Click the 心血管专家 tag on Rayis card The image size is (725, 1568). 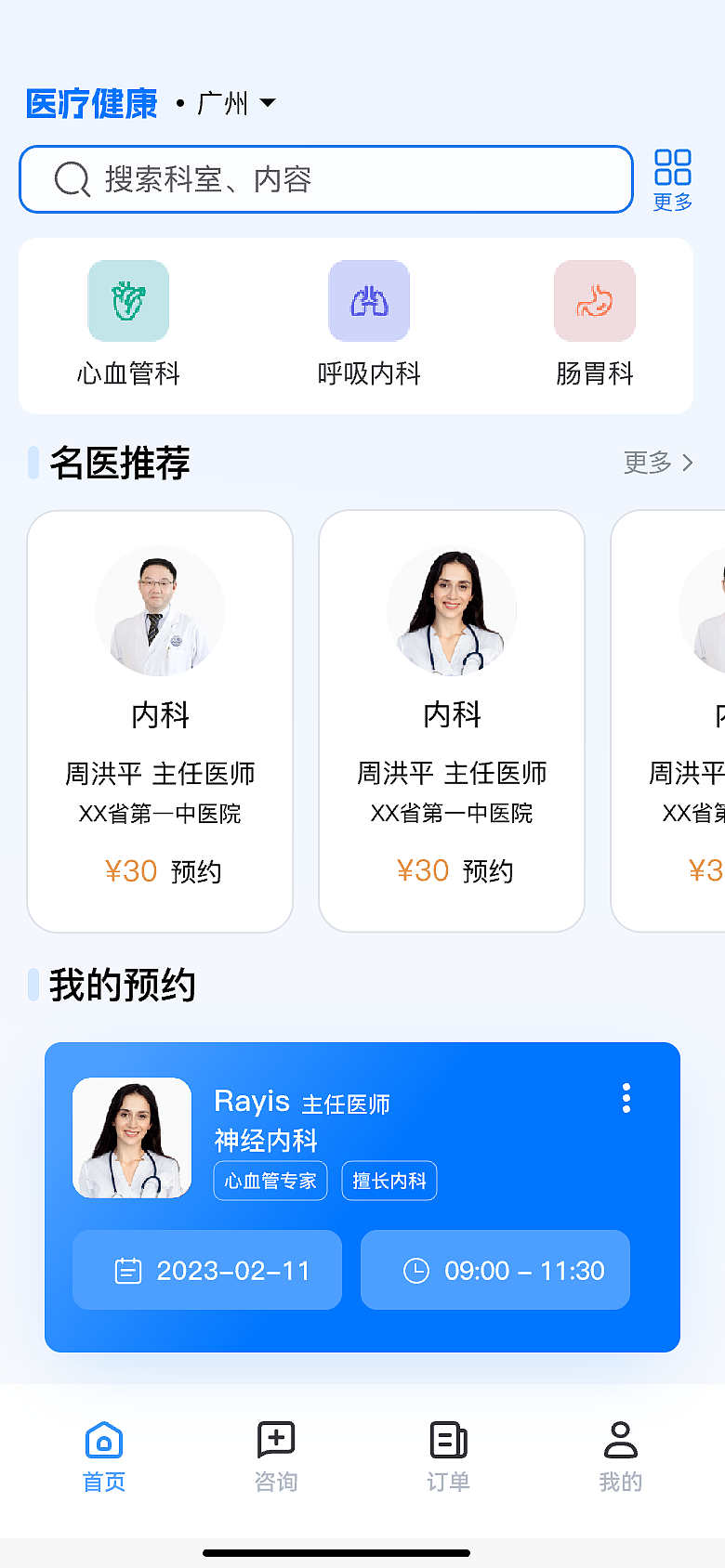pos(270,1181)
